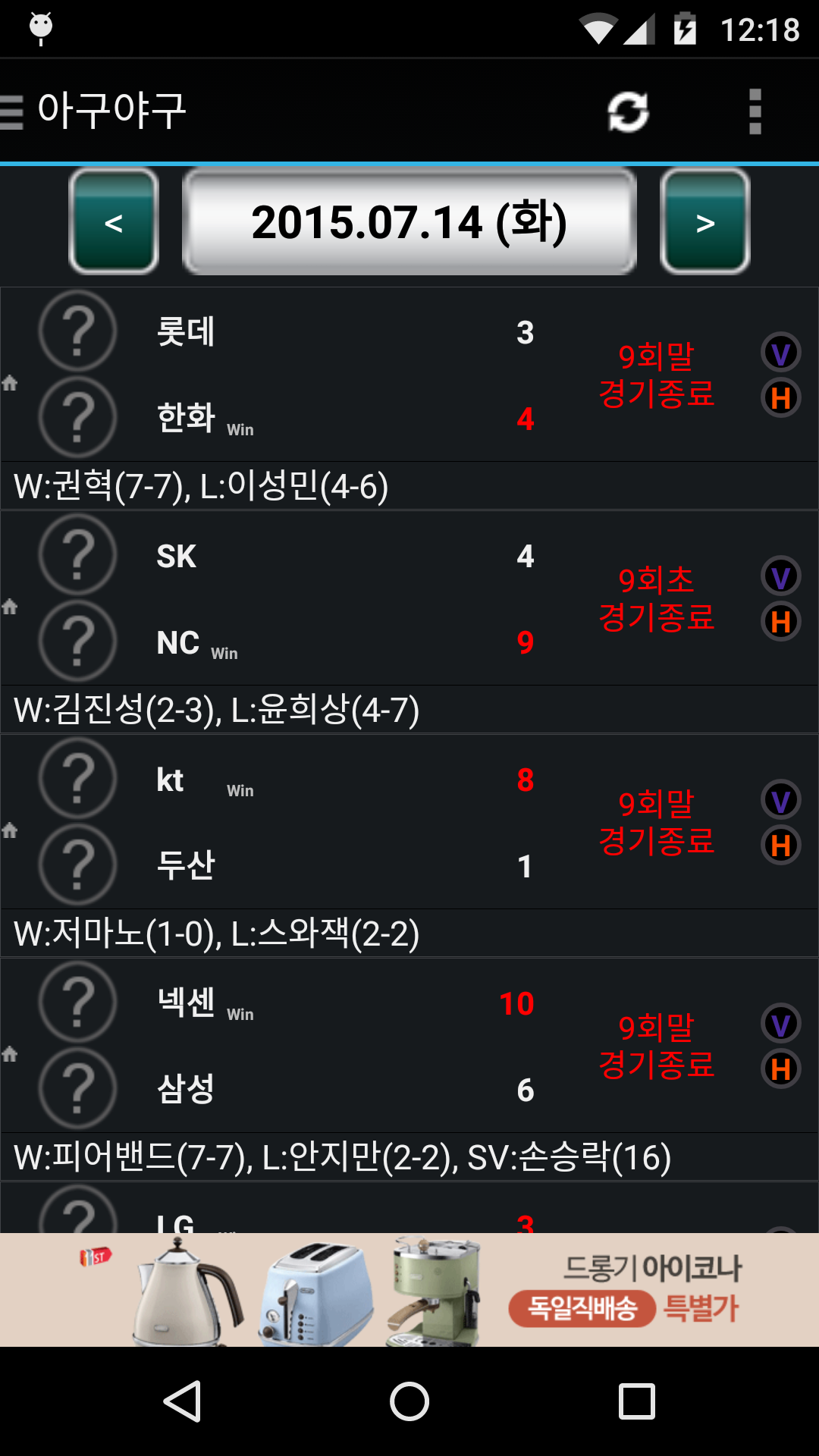Tap the V icon for kt game
The width and height of the screenshot is (819, 1456).
(781, 800)
